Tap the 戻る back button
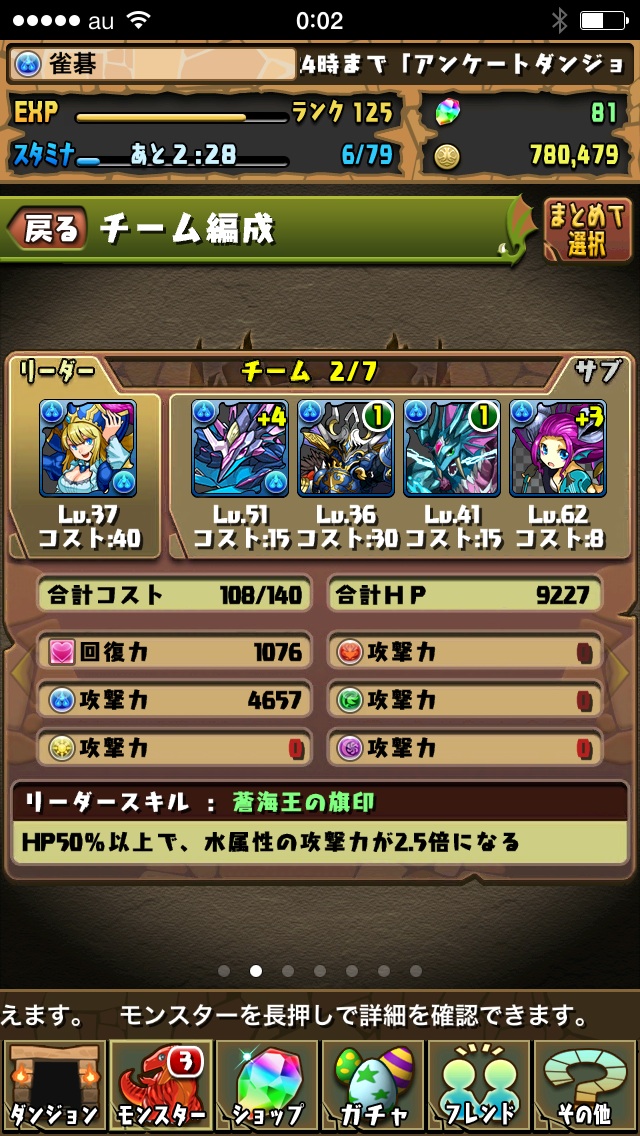The height and width of the screenshot is (1136, 640). [x=48, y=229]
